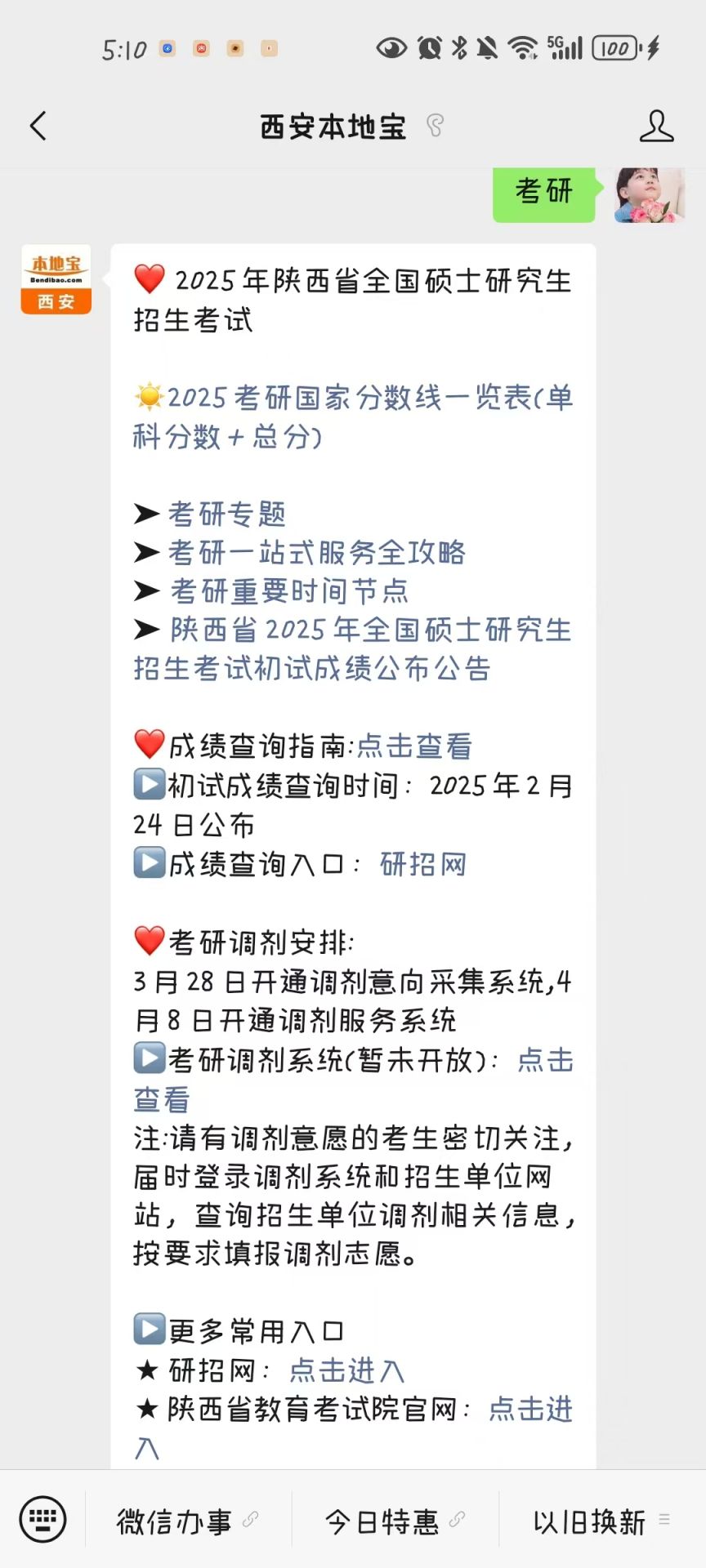The height and width of the screenshot is (1568, 706).
Task: Open 初试成绩公布公告 link
Action: tap(353, 649)
